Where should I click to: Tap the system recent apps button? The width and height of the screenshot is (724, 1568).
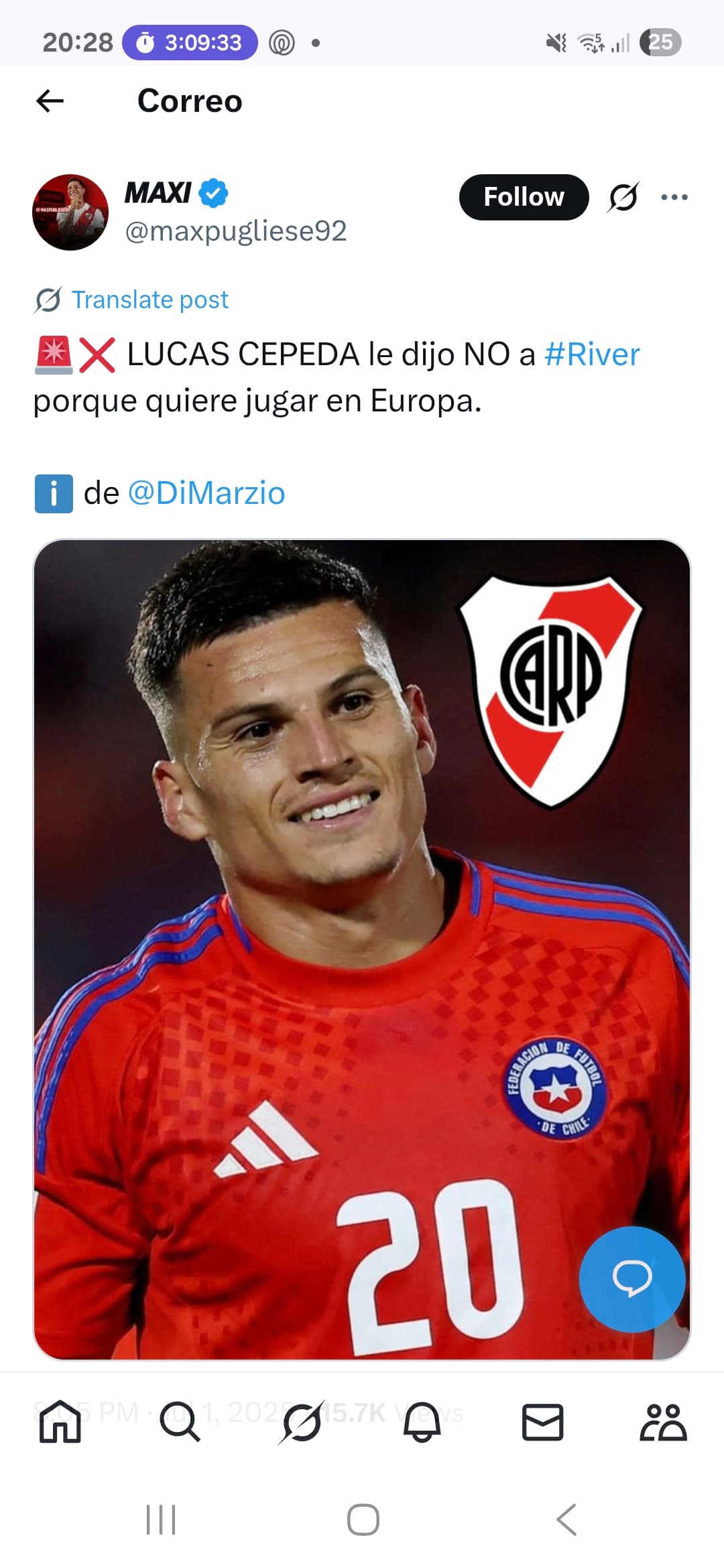coord(161,1520)
